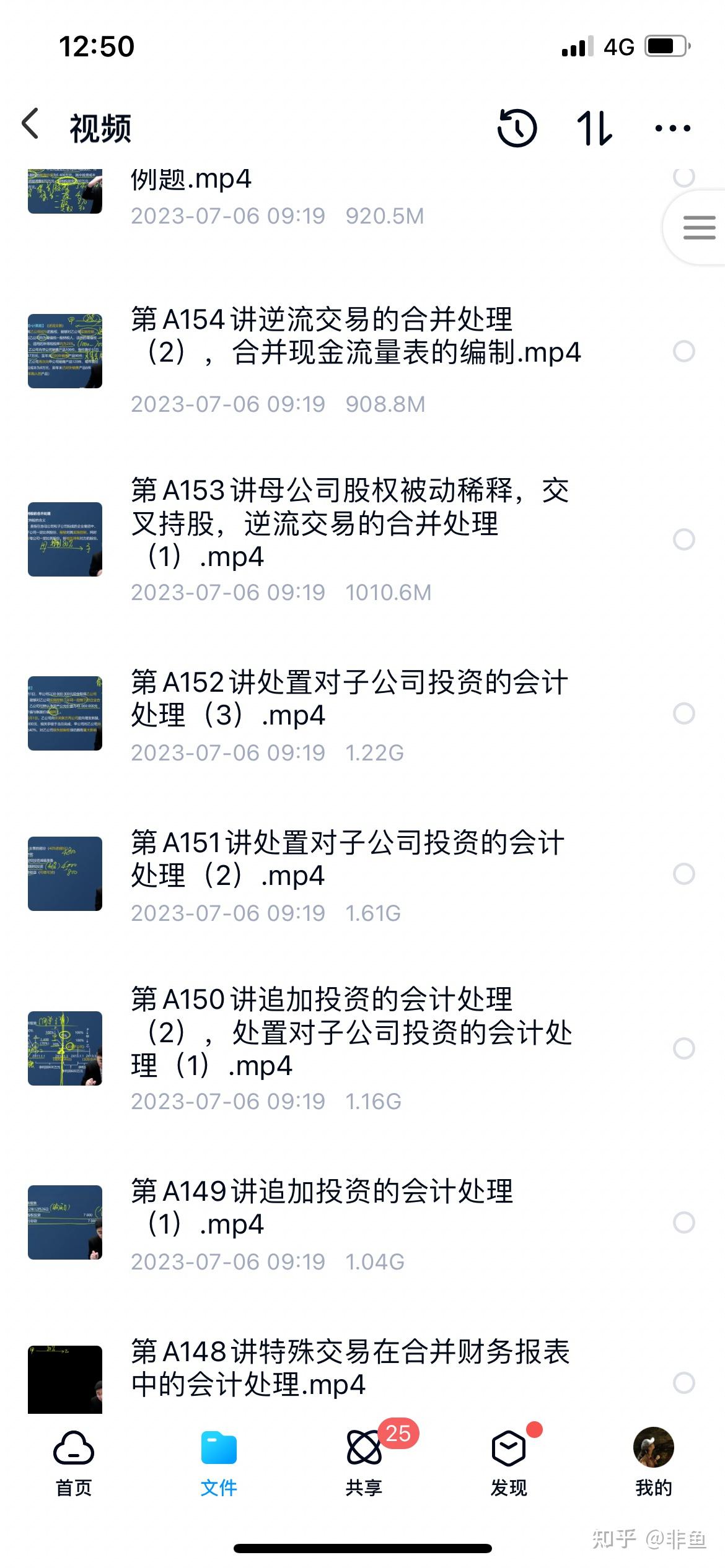Open the A149 追加投资的会计处理 (1) video
The image size is (725, 1568).
(322, 1208)
